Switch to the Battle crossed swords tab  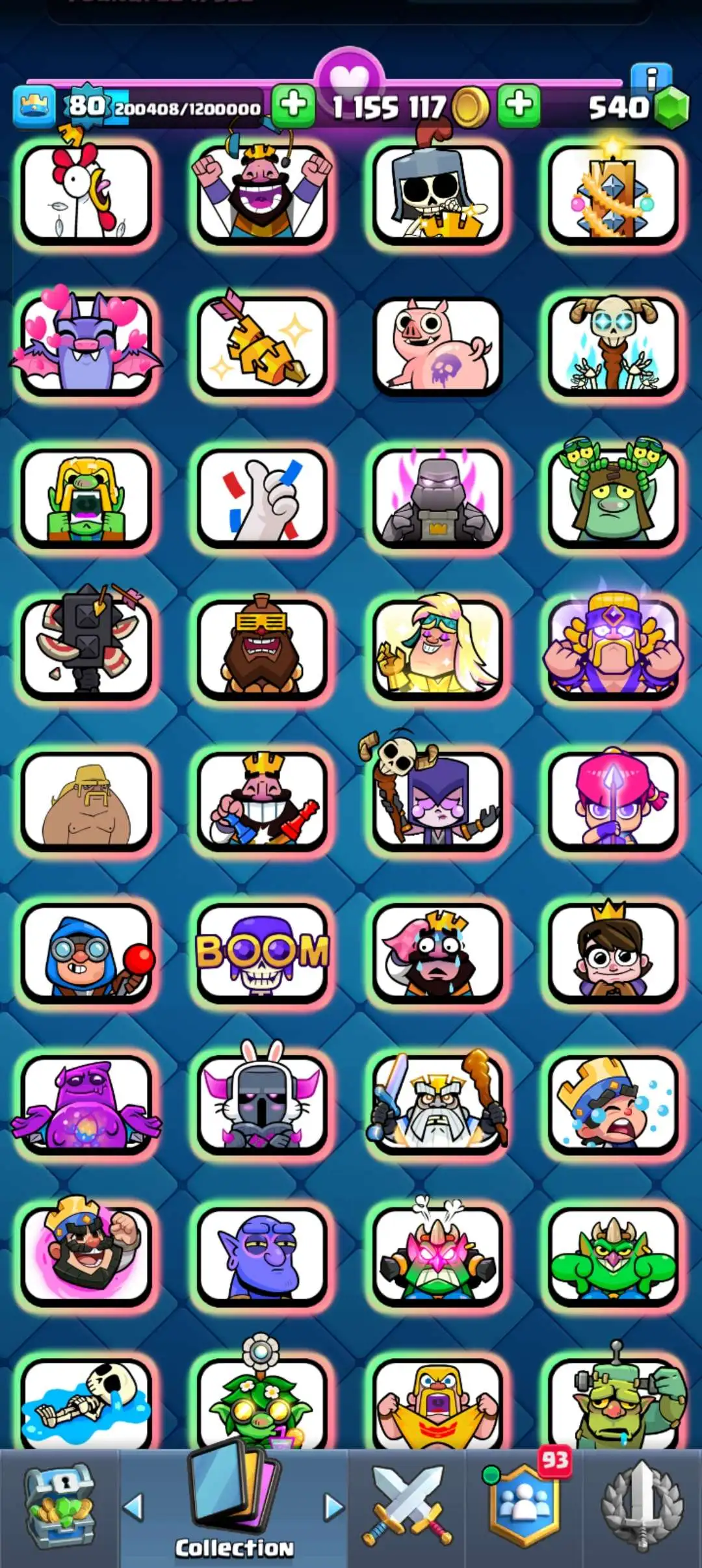tap(407, 1508)
